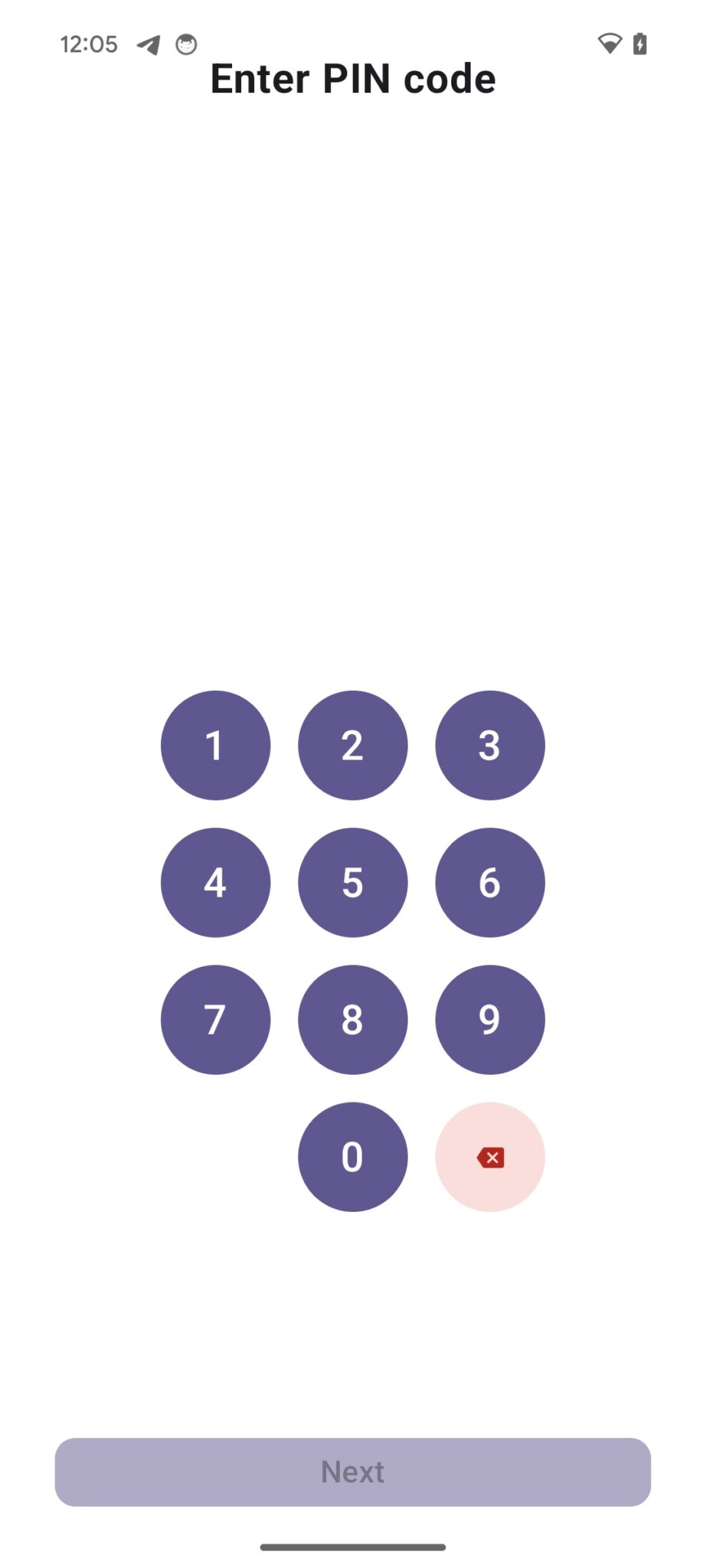Enter digit 5 in the PIN
706x1568 pixels.
(352, 882)
